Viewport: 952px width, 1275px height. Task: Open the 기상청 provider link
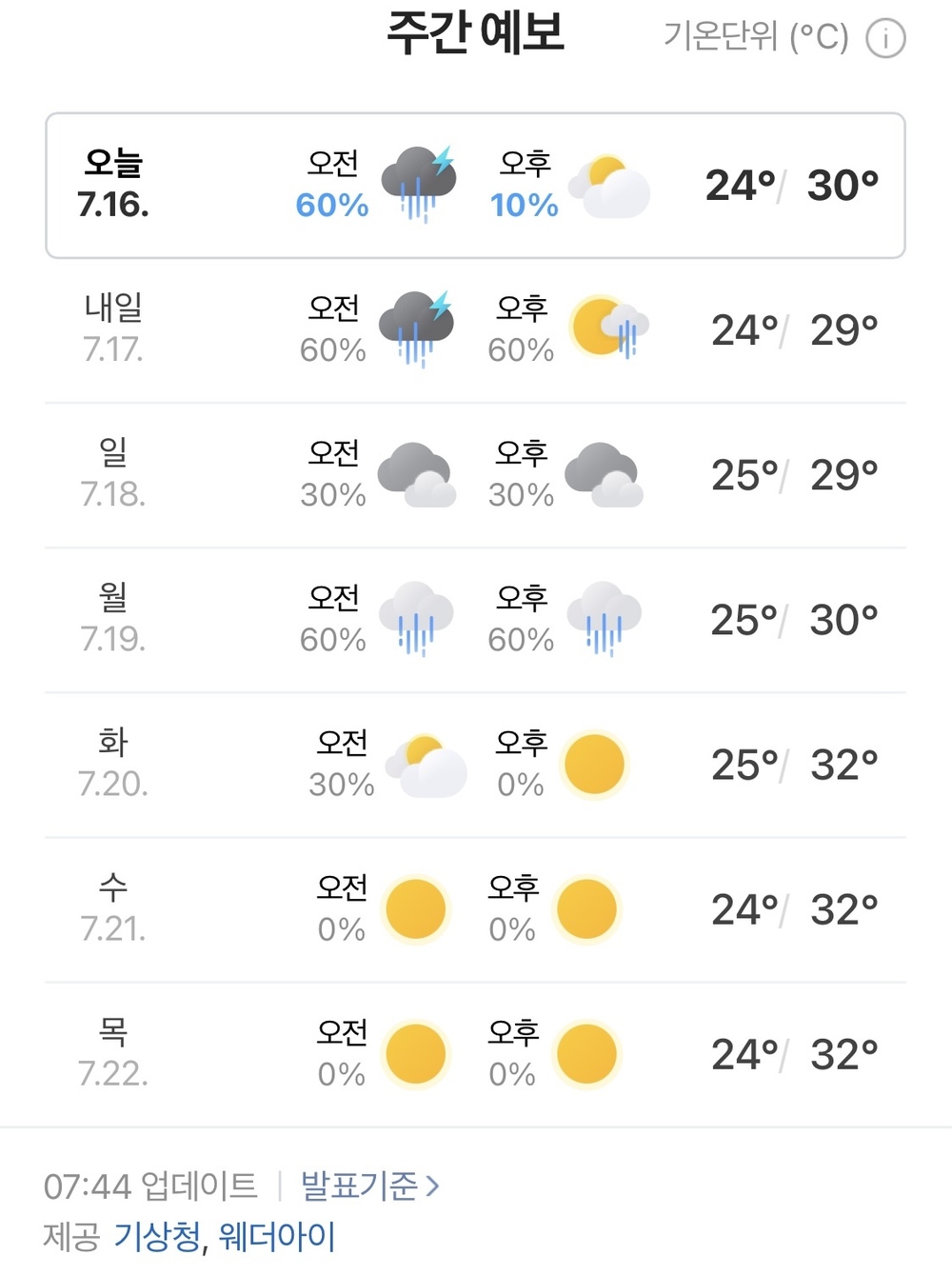157,1236
